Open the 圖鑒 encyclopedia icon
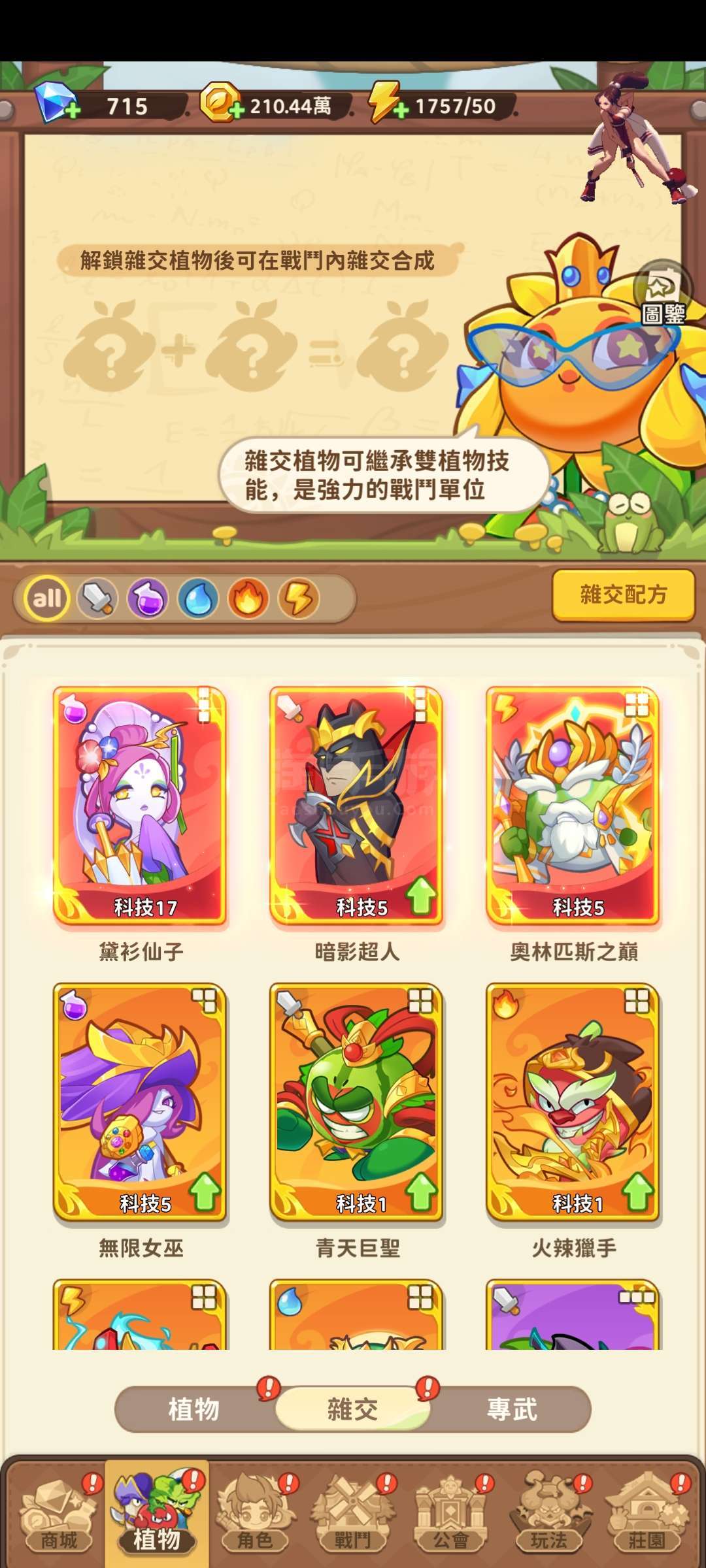This screenshot has height=1568, width=706. (663, 295)
